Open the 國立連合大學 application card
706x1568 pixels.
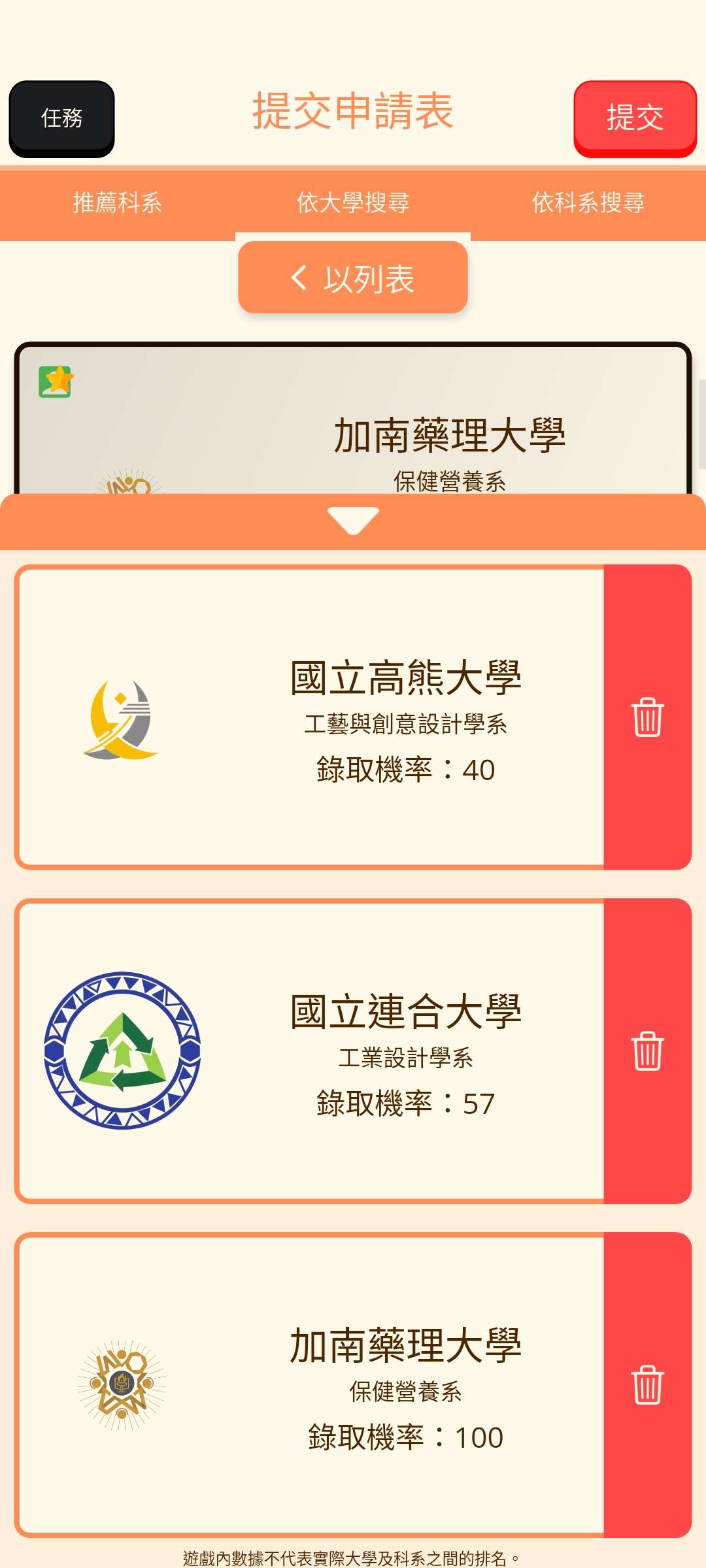coord(311,1051)
